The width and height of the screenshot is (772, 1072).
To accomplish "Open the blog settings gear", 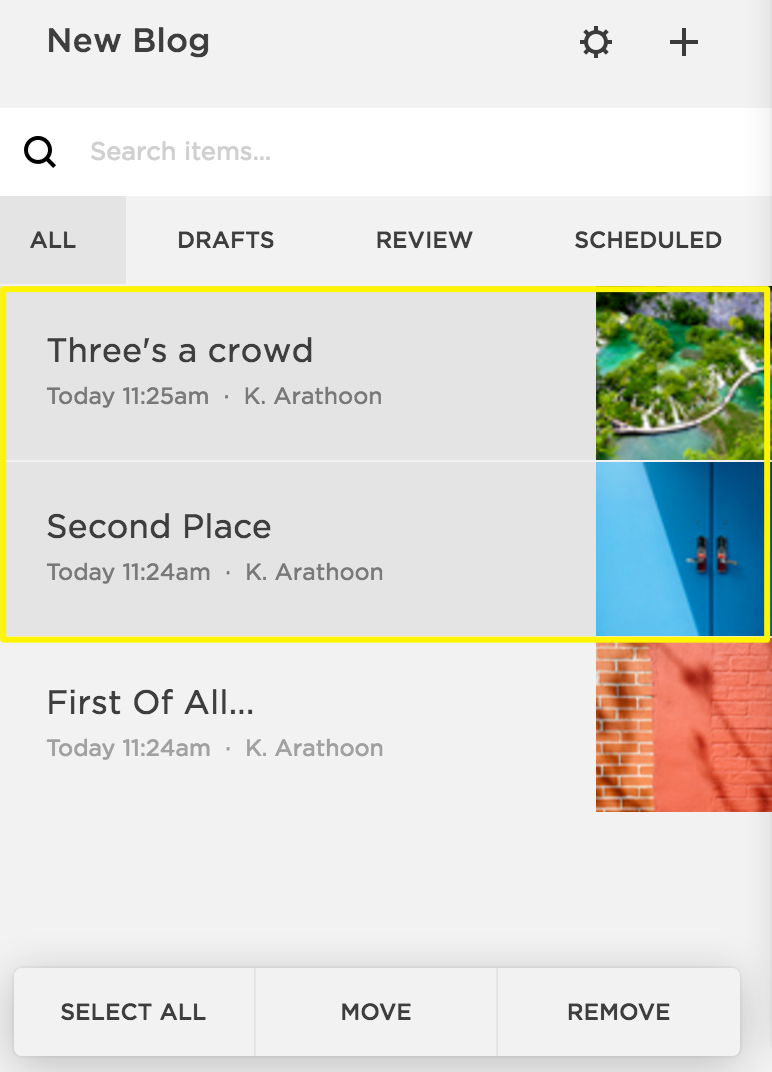I will 596,43.
